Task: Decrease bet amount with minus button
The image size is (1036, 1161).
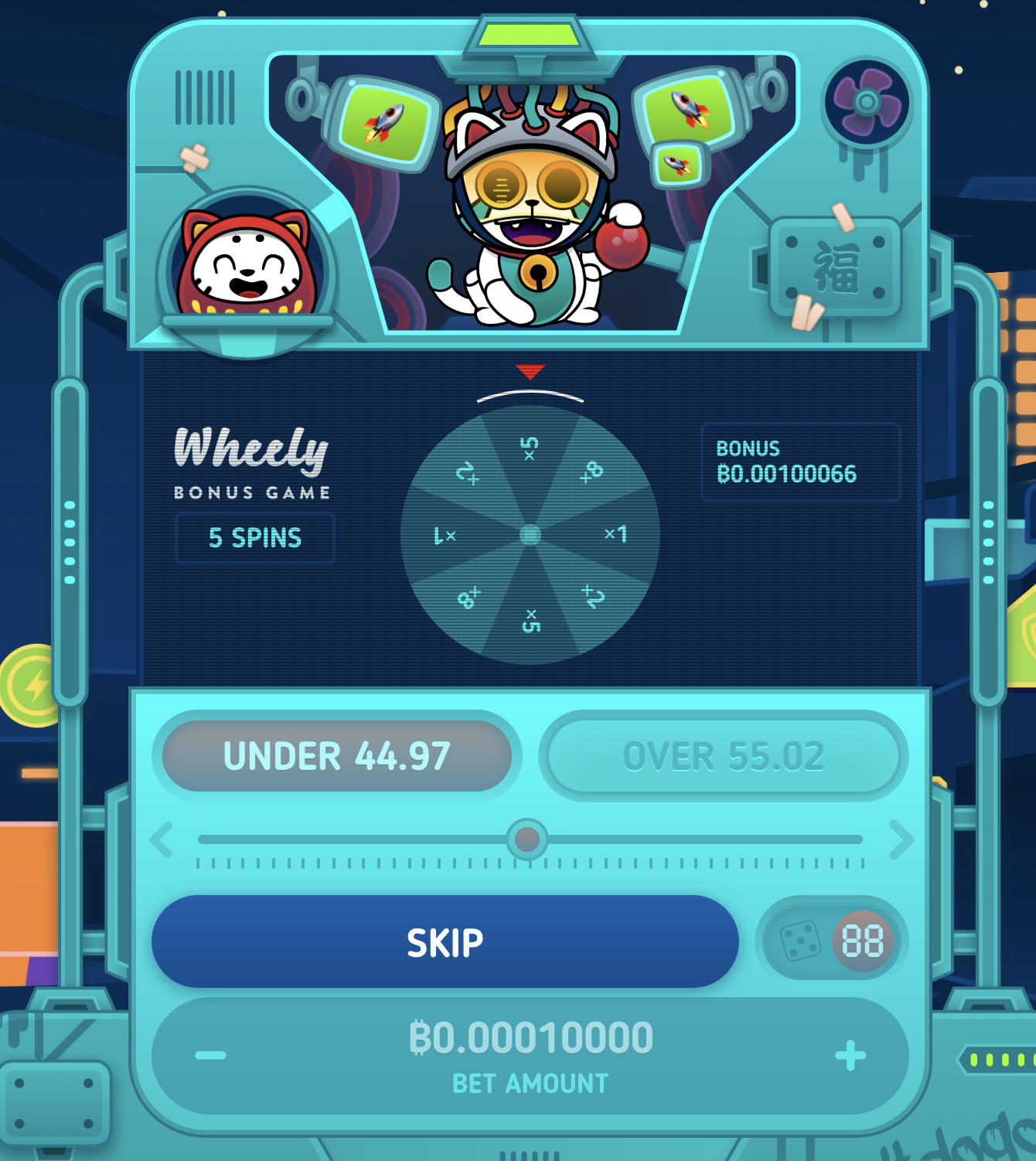Action: (210, 1055)
